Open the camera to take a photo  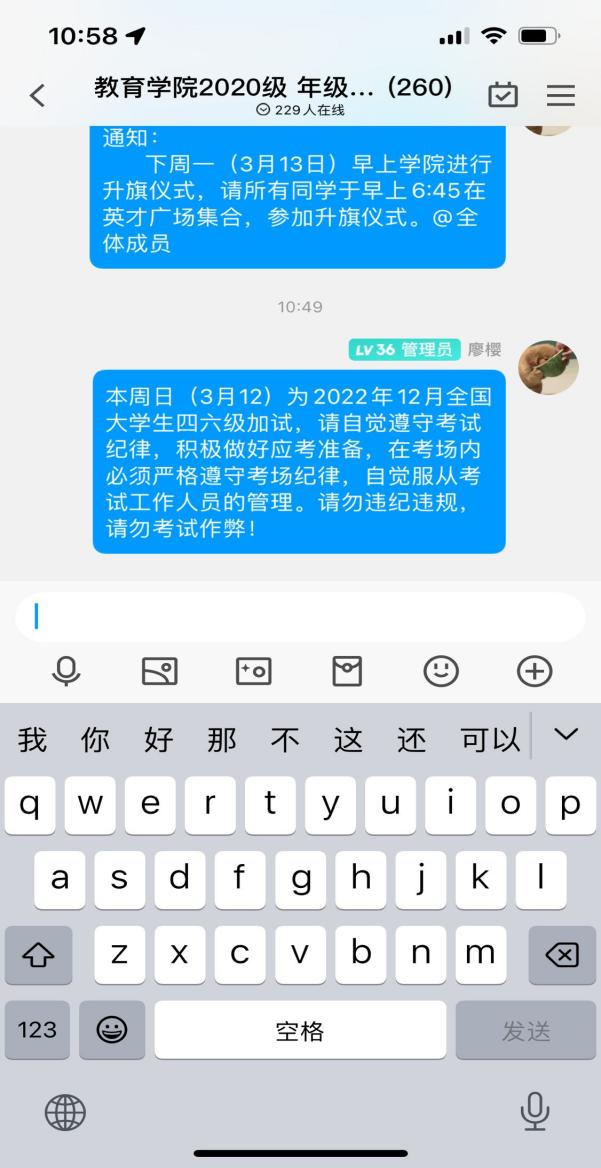(253, 672)
